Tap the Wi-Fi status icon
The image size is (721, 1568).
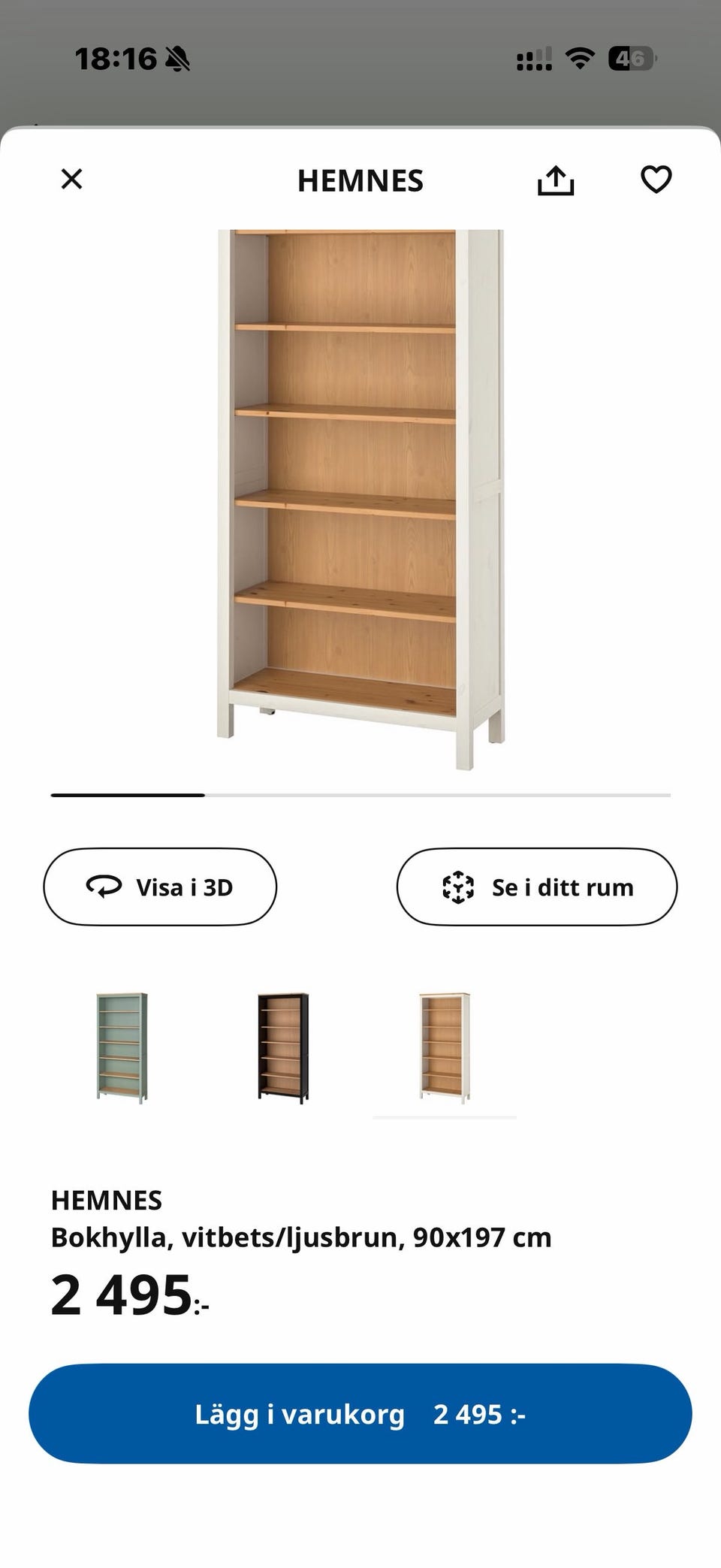click(579, 59)
